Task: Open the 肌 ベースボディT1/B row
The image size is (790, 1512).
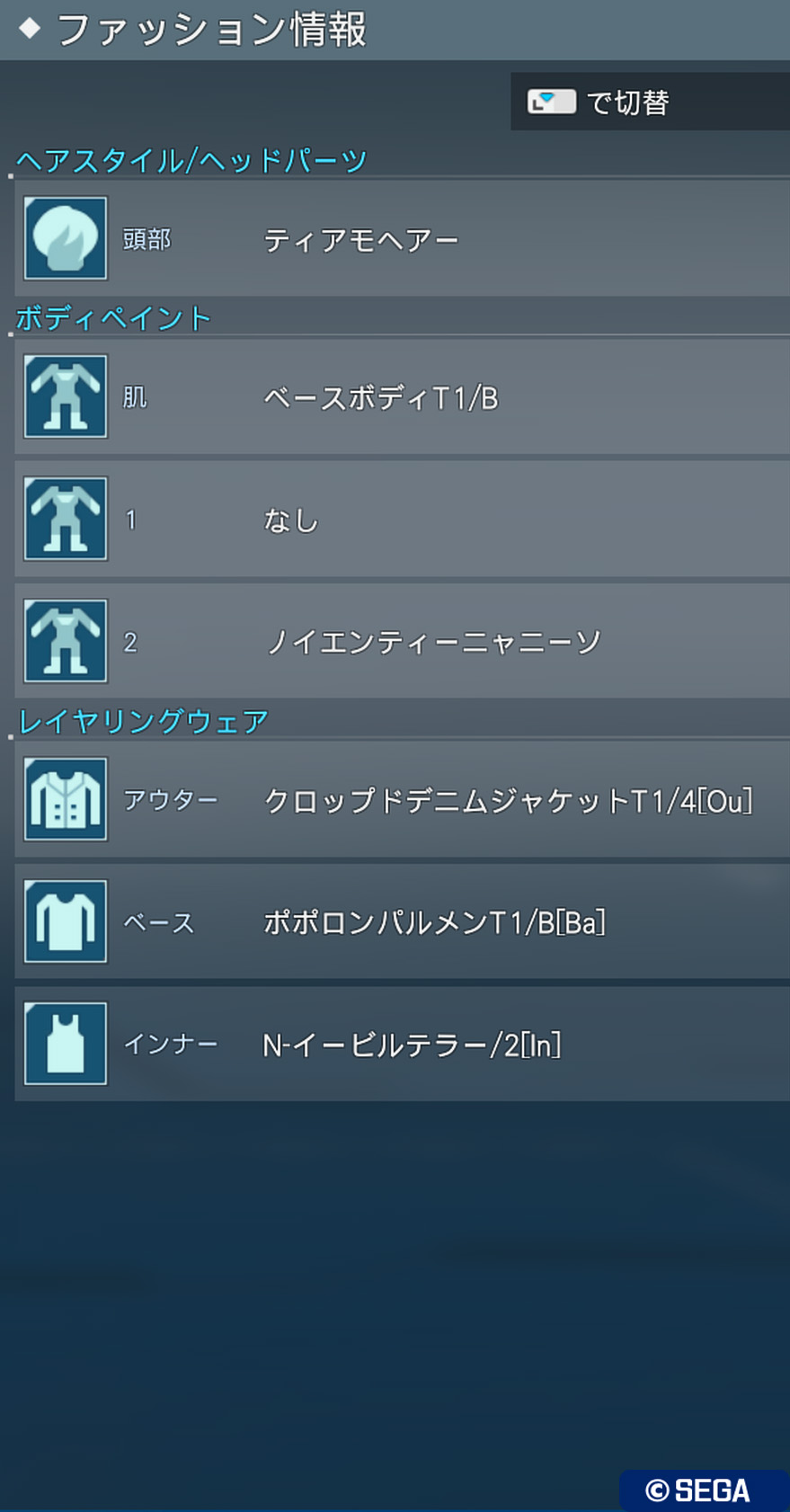Action: [x=402, y=396]
